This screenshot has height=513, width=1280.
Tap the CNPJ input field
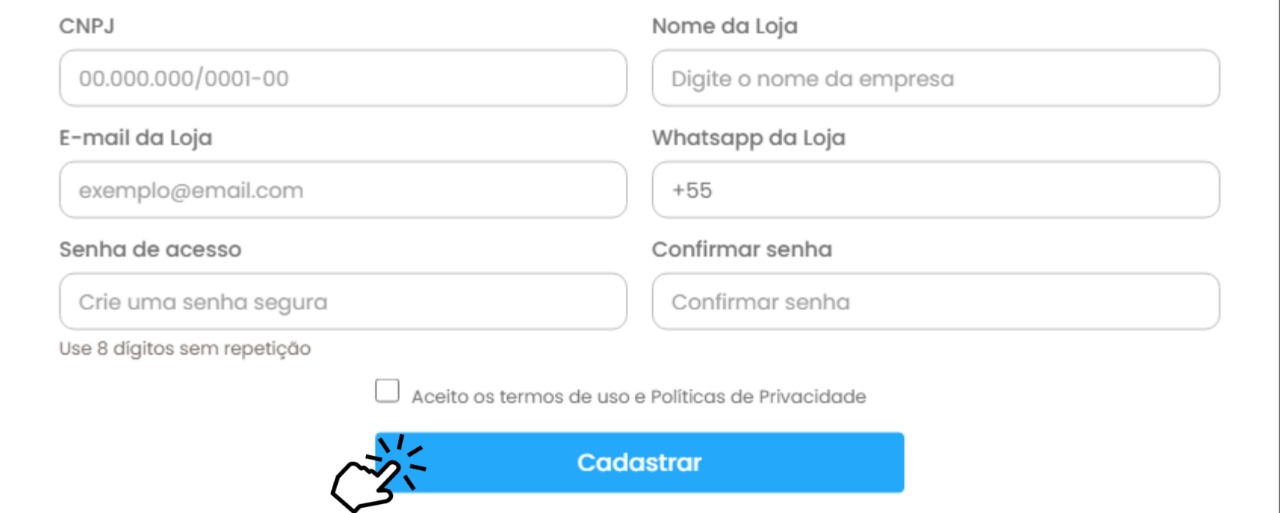pyautogui.click(x=343, y=78)
